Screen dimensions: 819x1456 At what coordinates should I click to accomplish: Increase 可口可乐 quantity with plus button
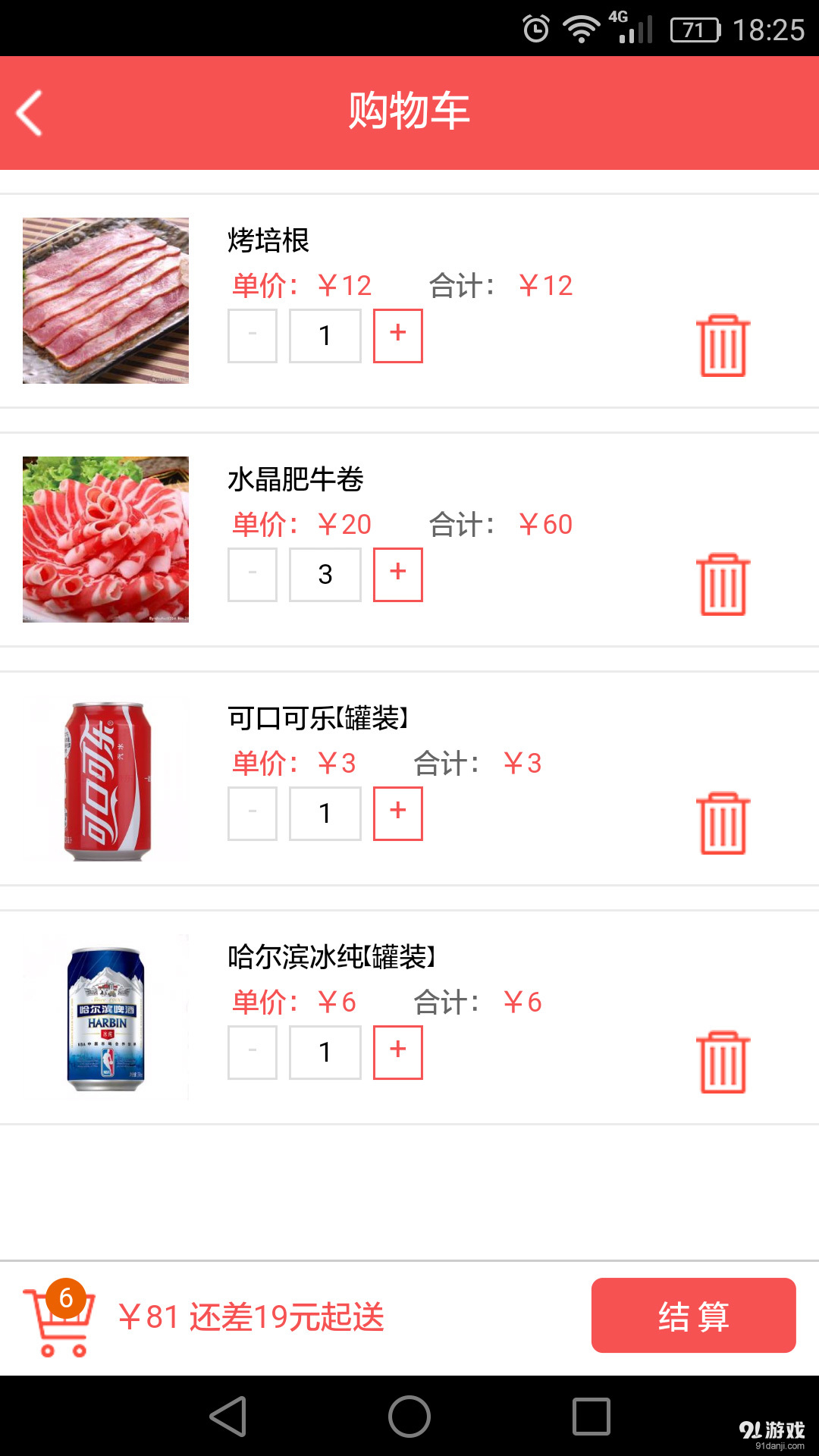coord(397,812)
